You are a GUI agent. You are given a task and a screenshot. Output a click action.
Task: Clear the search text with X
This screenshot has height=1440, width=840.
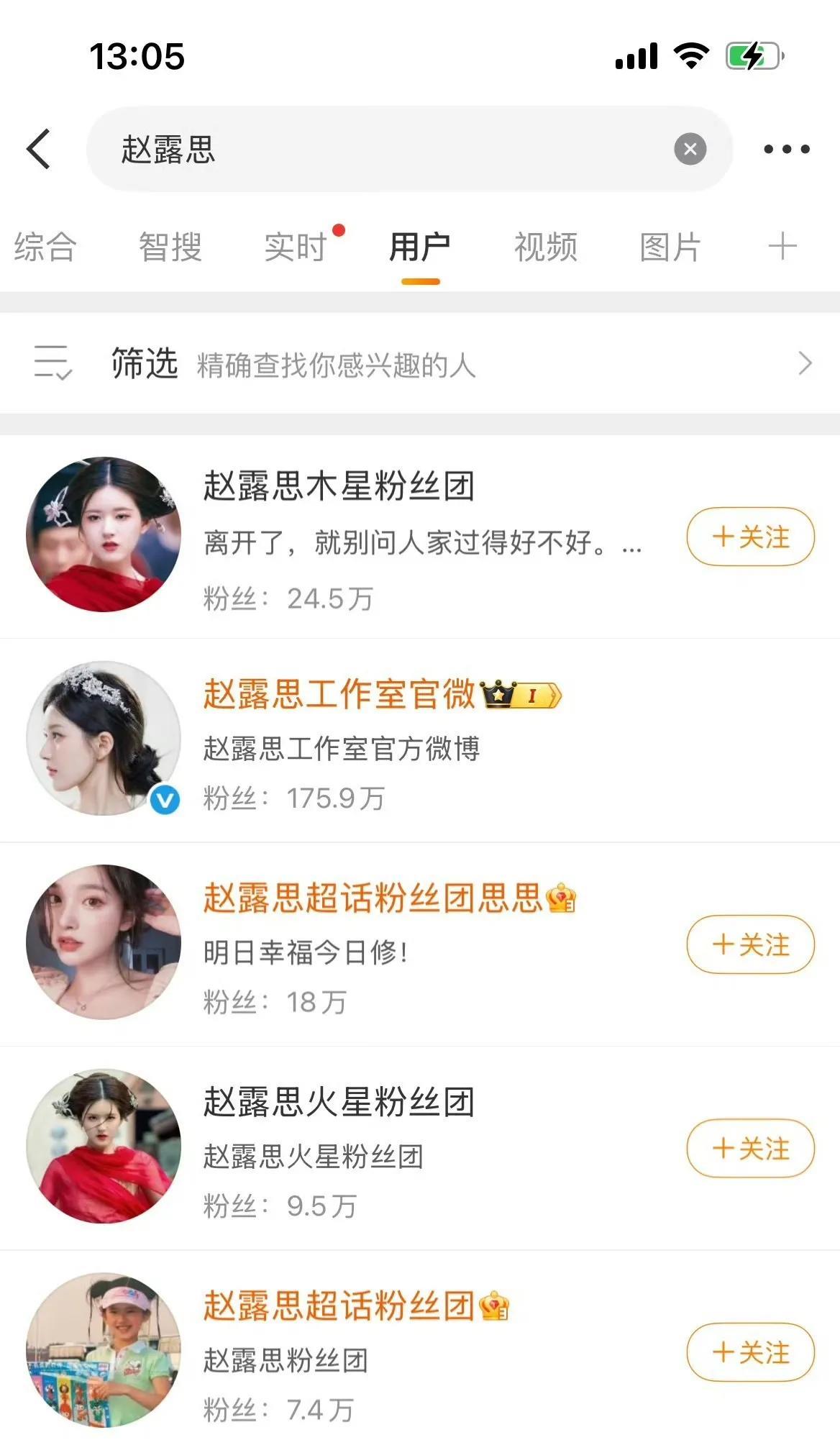(x=690, y=149)
